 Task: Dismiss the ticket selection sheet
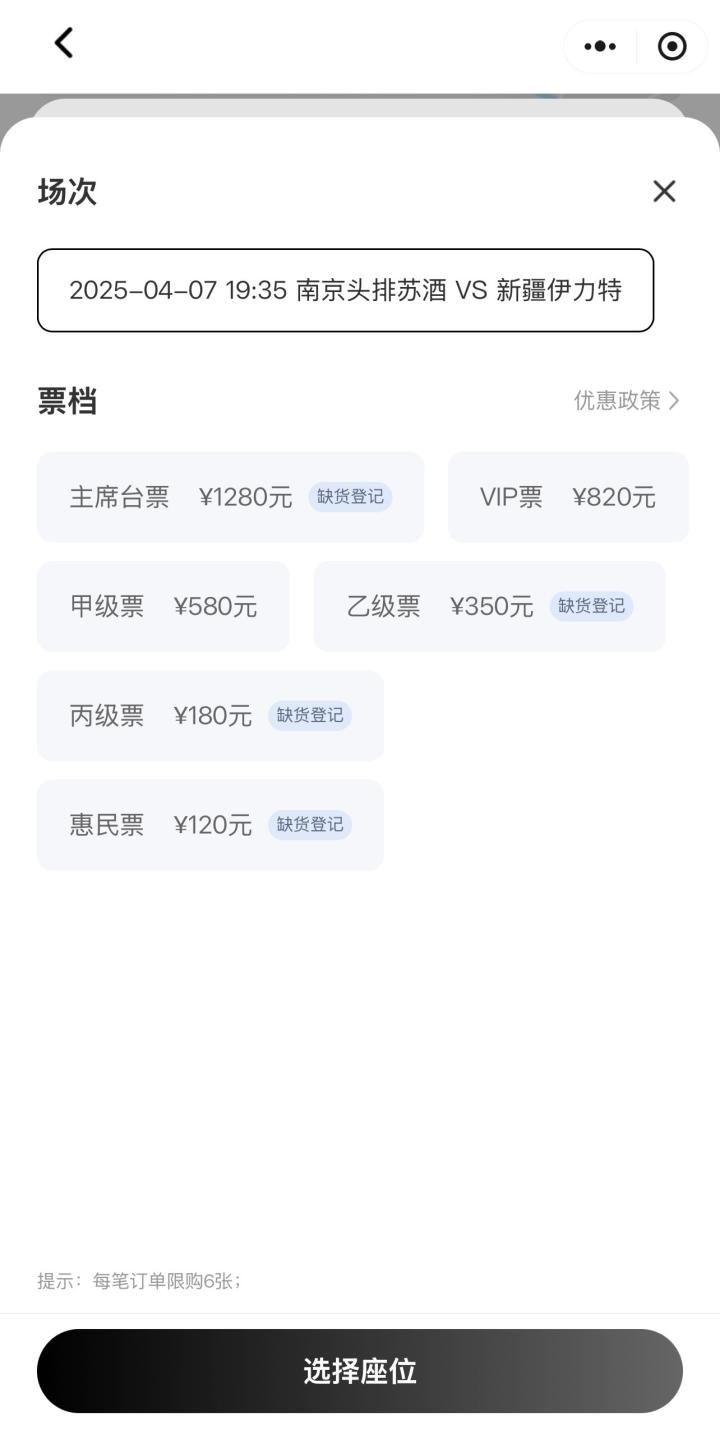click(664, 191)
